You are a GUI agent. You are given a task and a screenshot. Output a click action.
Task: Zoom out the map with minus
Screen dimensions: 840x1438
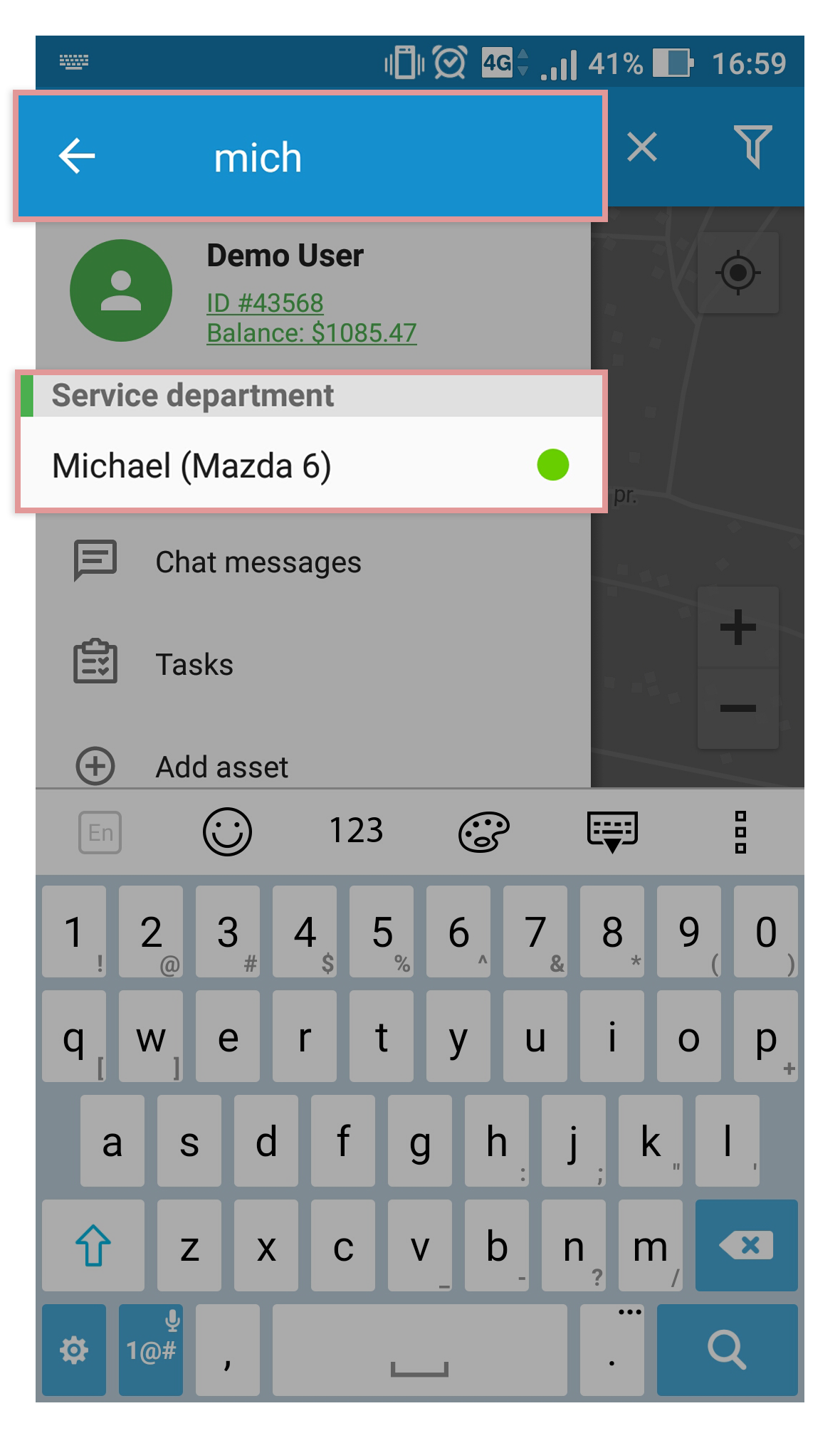738,708
